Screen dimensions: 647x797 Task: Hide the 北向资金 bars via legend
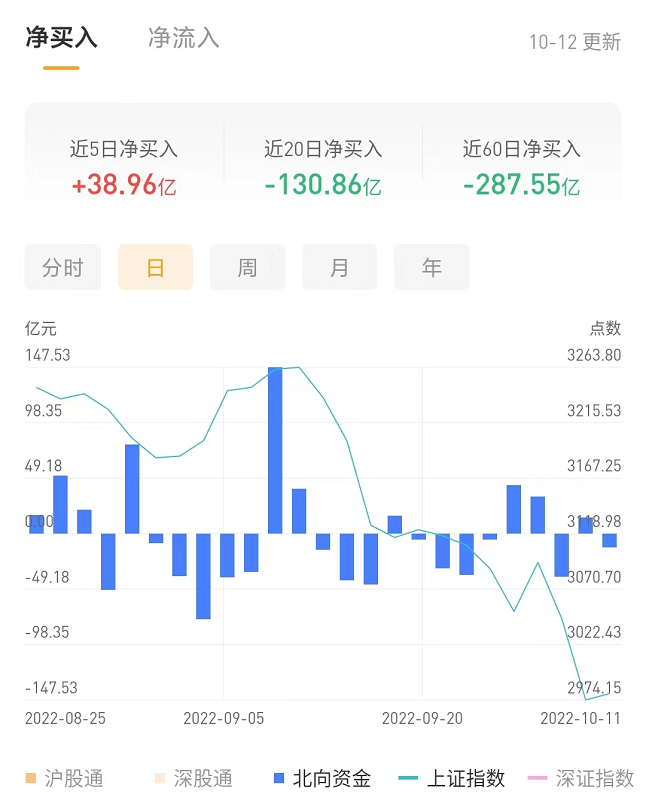click(321, 778)
